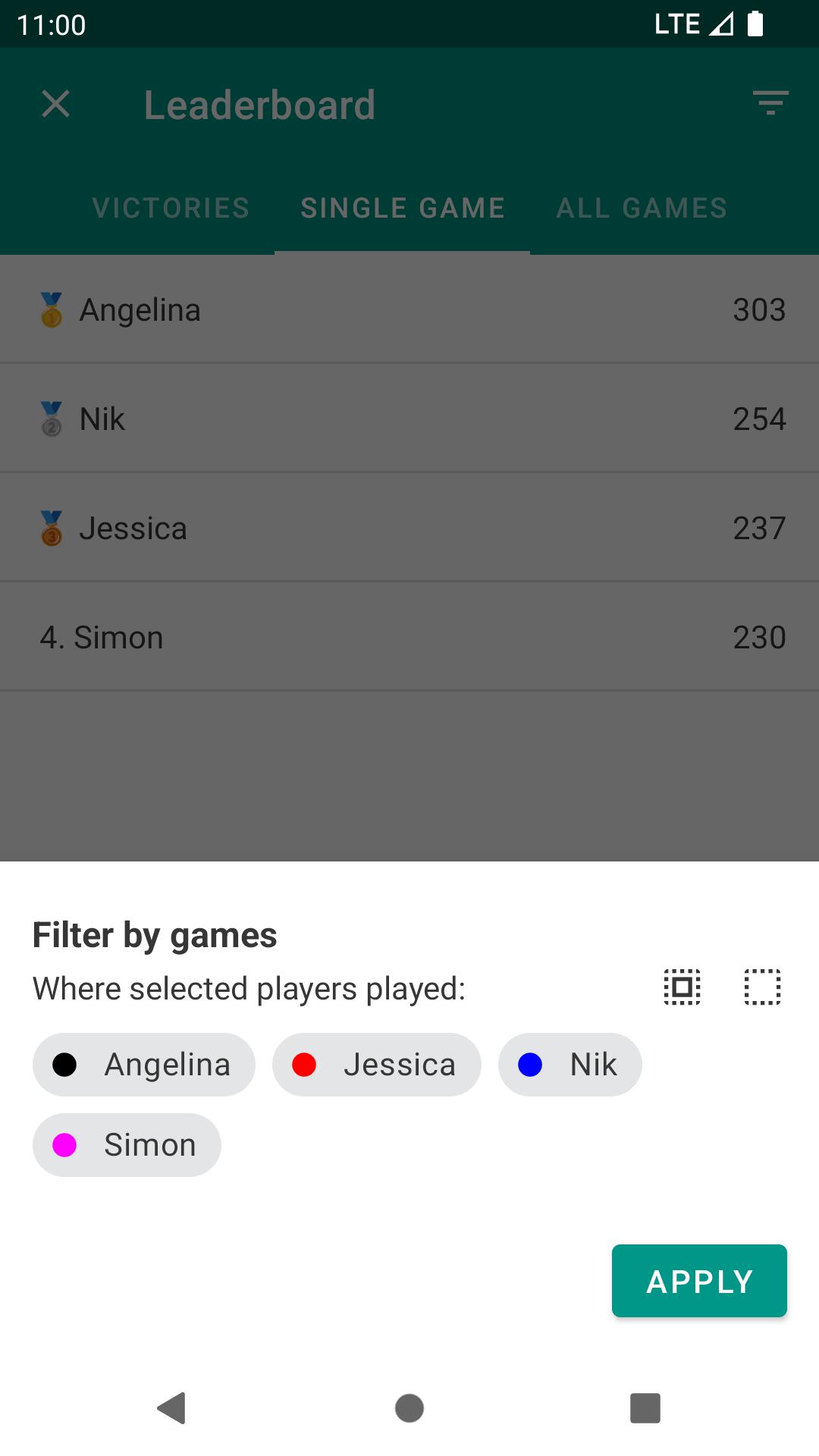Select all players icon
The image size is (819, 1456).
(682, 987)
